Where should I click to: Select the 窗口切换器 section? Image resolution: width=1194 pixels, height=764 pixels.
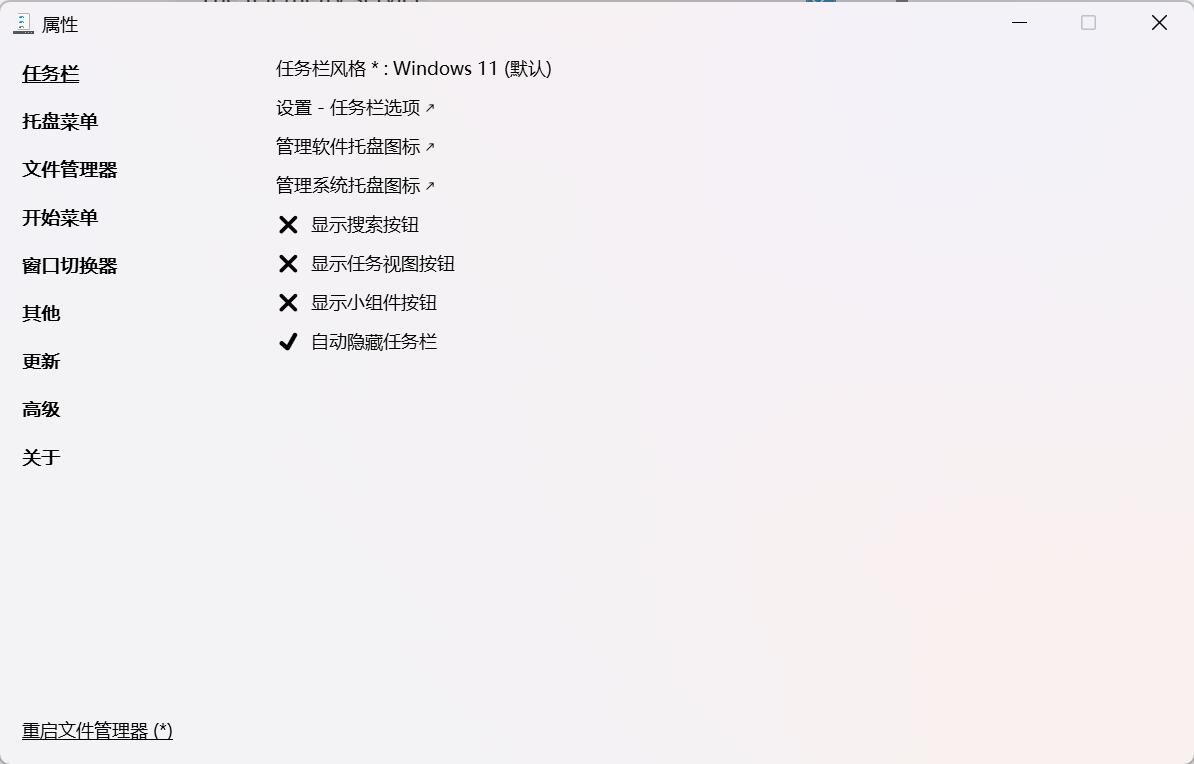click(70, 266)
